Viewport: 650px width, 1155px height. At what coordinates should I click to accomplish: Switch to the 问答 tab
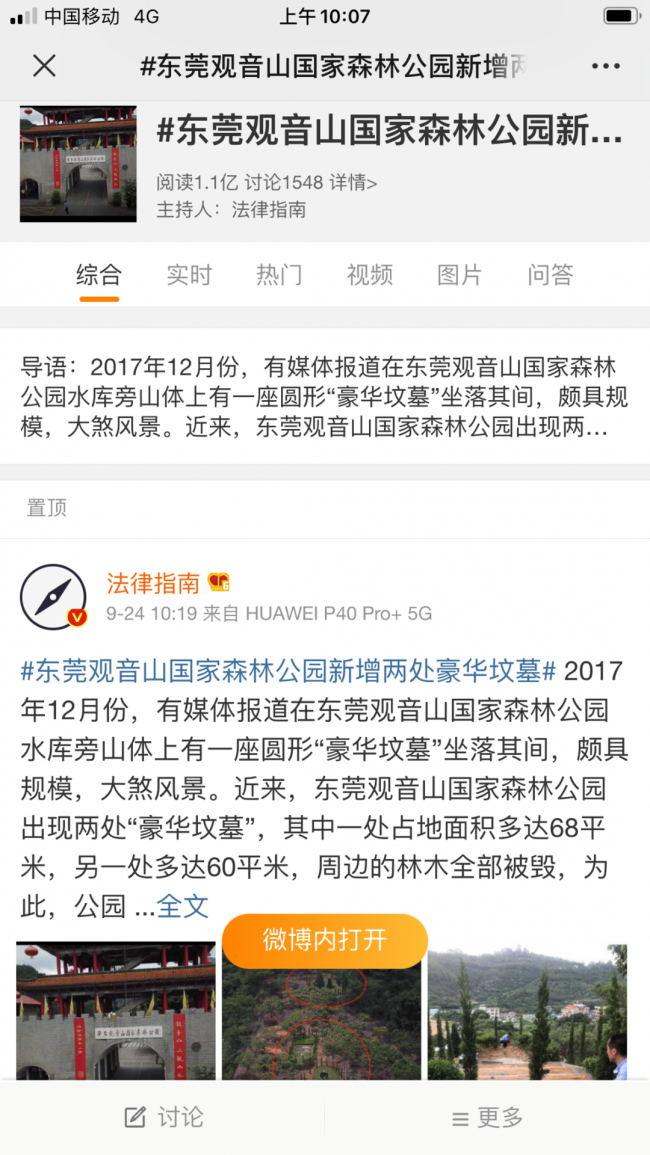click(550, 275)
